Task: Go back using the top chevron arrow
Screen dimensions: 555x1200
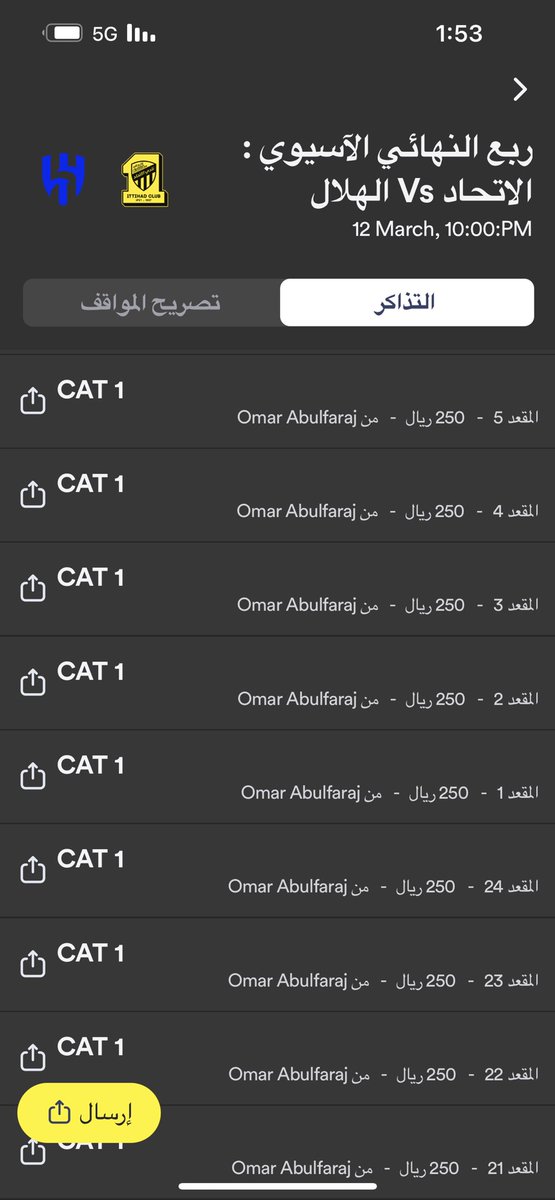Action: tap(520, 90)
